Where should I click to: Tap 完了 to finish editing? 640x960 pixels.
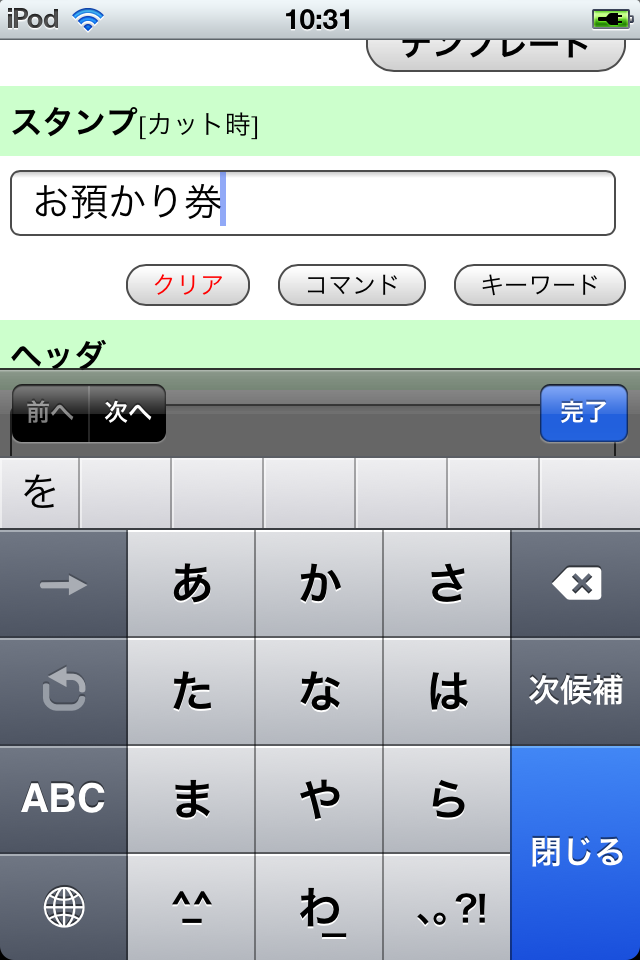tap(584, 413)
